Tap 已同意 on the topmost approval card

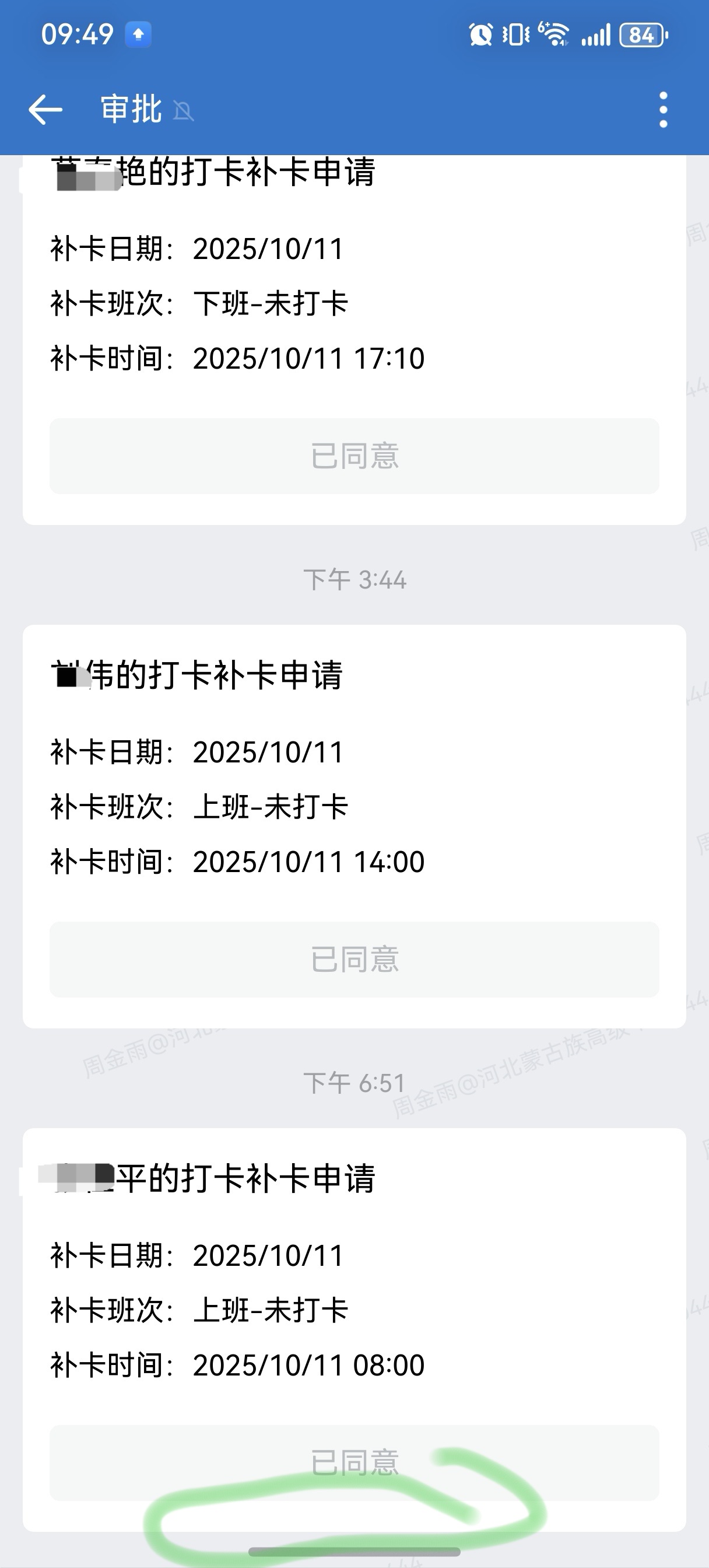[354, 458]
